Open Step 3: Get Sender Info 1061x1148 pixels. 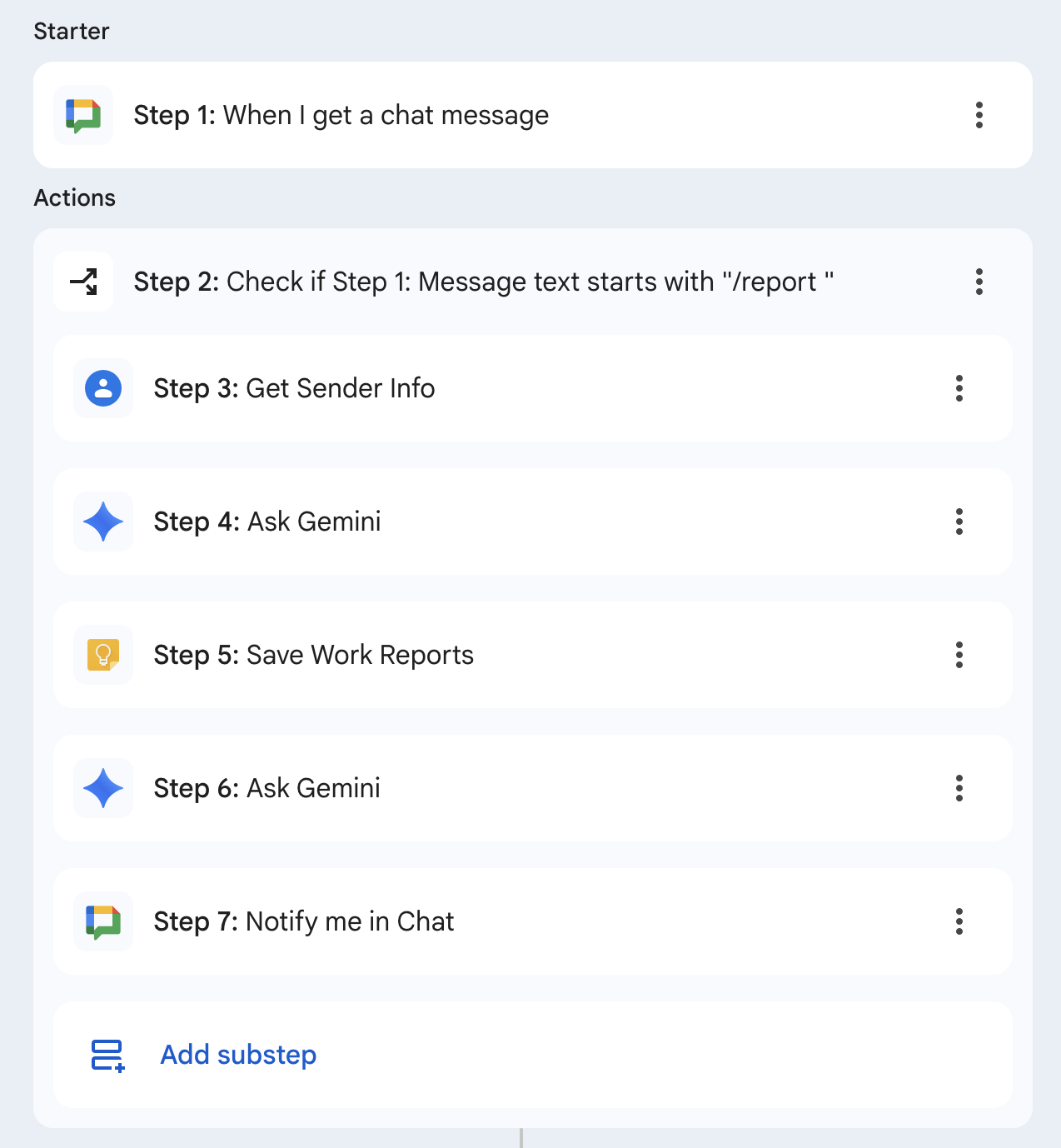(295, 388)
